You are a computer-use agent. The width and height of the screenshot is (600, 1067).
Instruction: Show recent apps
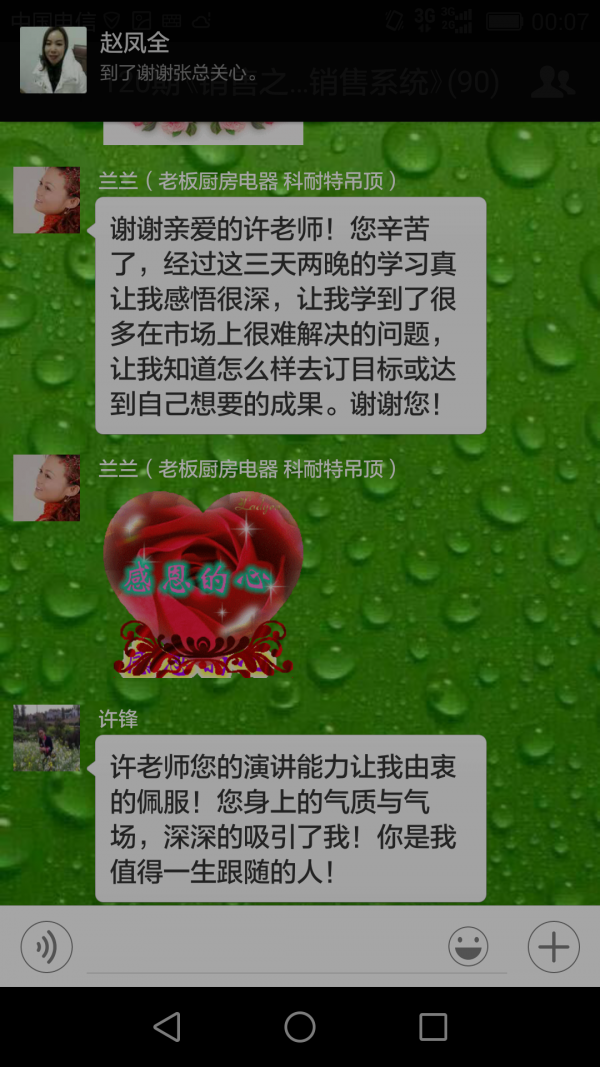(433, 1026)
